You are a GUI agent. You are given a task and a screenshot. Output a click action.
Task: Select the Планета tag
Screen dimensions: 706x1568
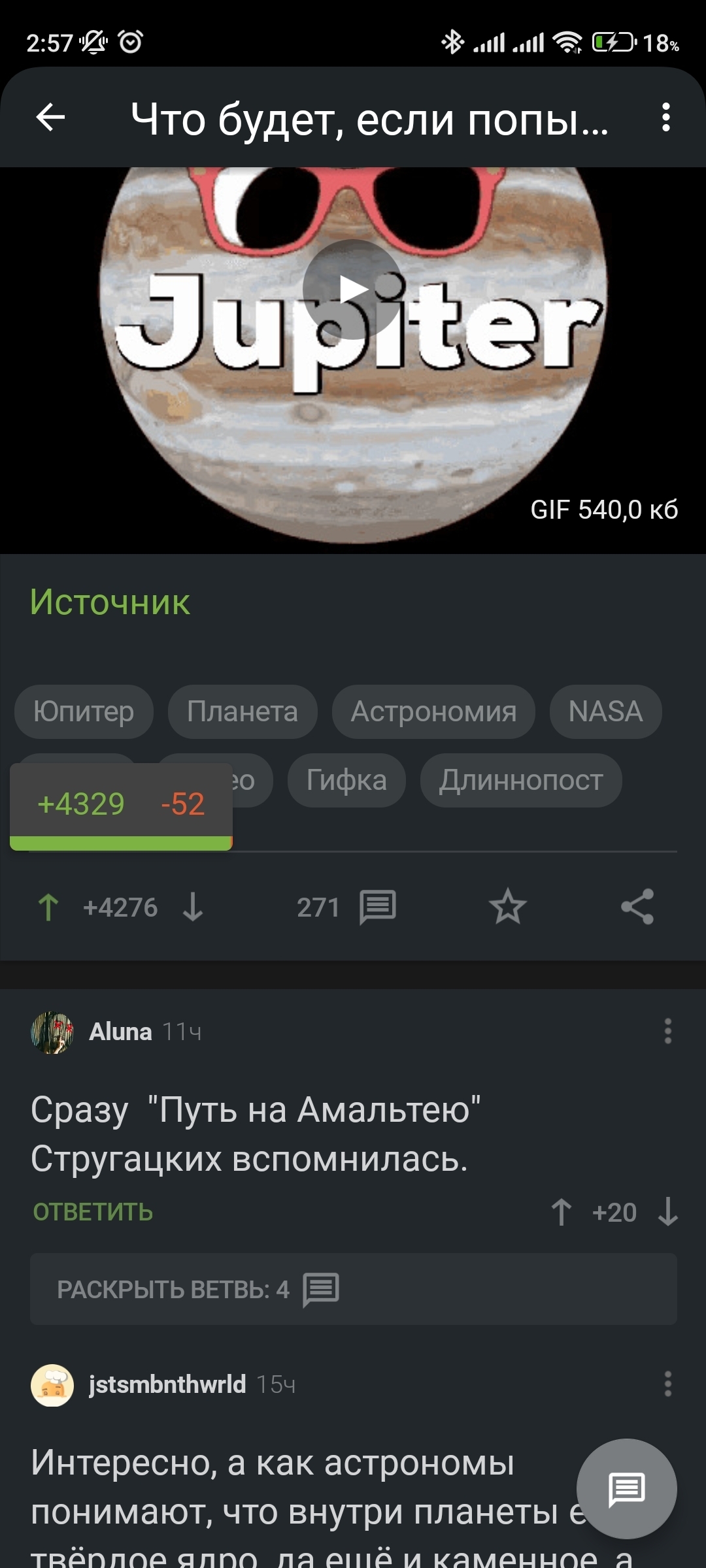(x=243, y=711)
